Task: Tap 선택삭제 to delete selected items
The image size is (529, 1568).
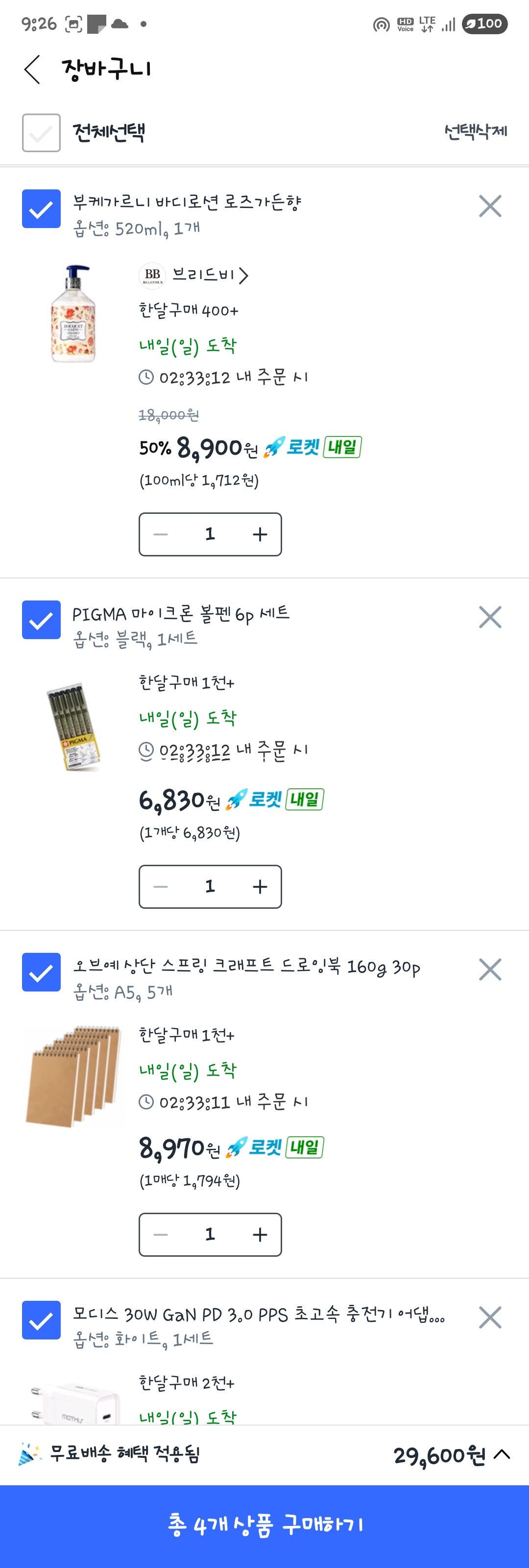Action: pyautogui.click(x=476, y=132)
